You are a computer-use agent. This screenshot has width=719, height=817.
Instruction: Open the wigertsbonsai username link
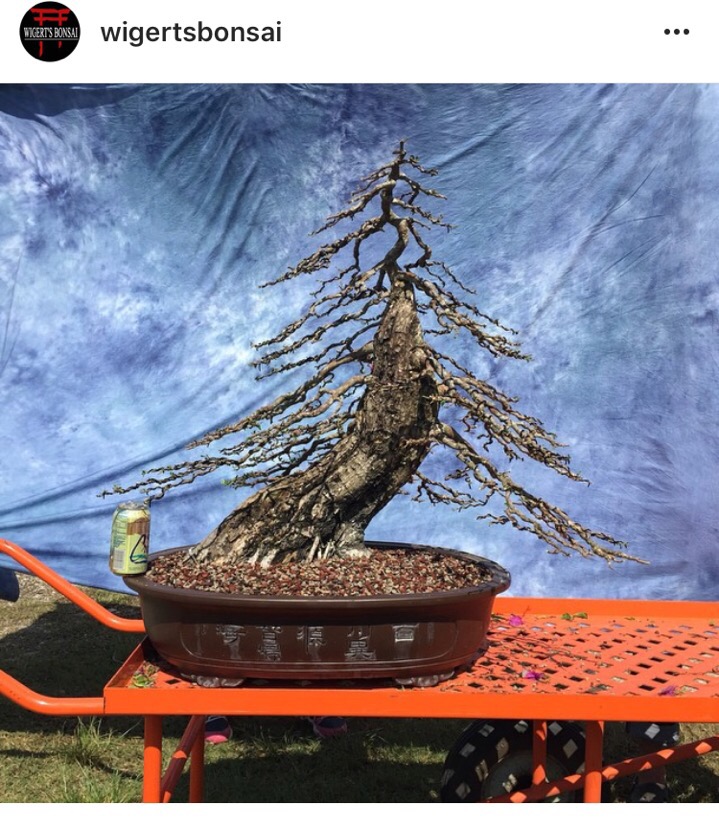[191, 32]
